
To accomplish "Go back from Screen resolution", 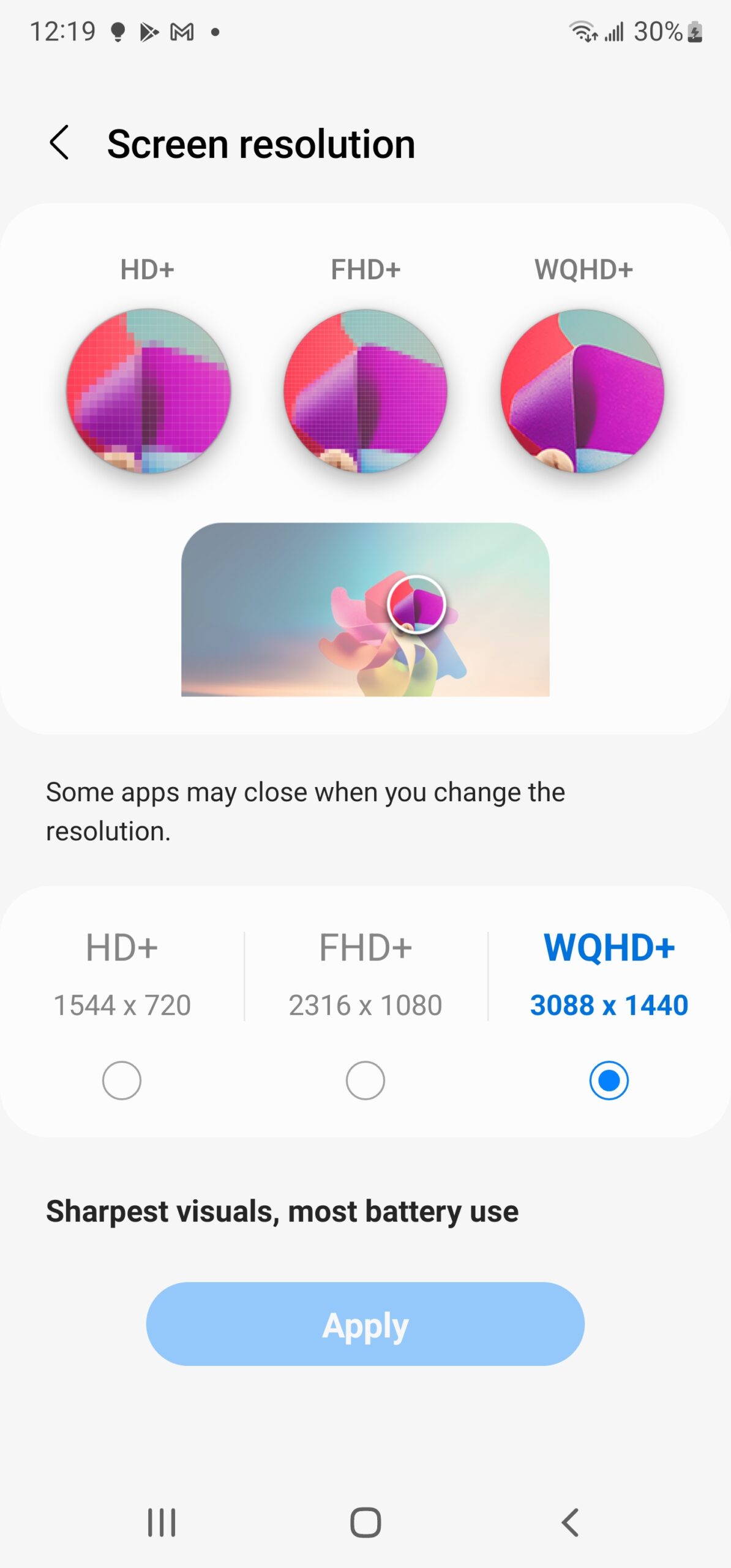I will (59, 143).
